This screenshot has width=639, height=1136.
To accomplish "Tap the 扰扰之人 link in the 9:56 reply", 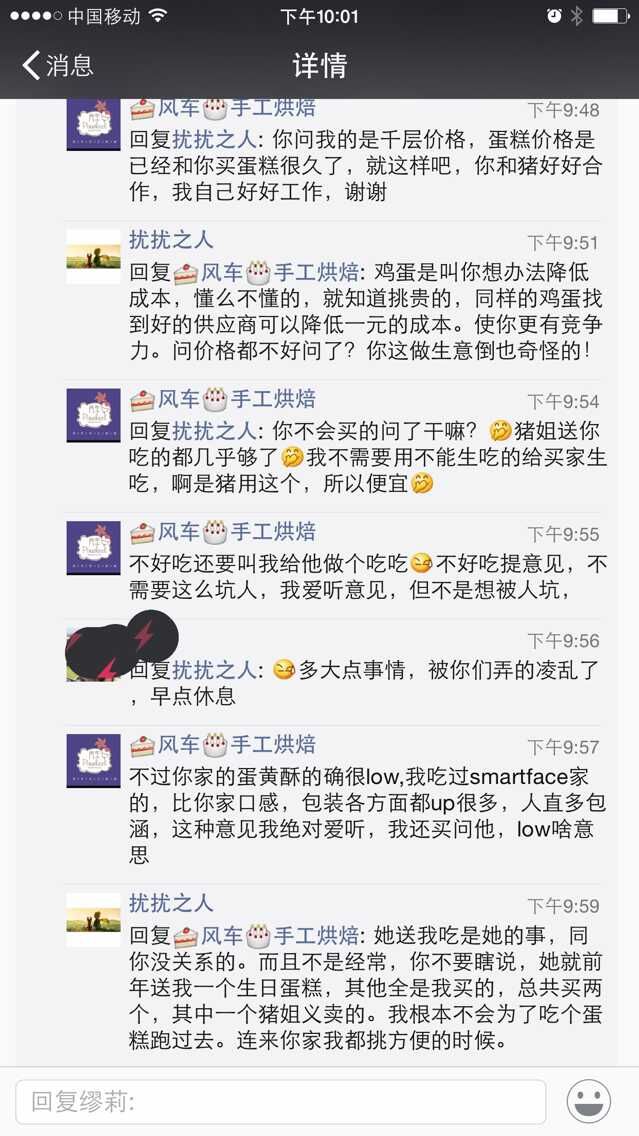I will tap(214, 670).
